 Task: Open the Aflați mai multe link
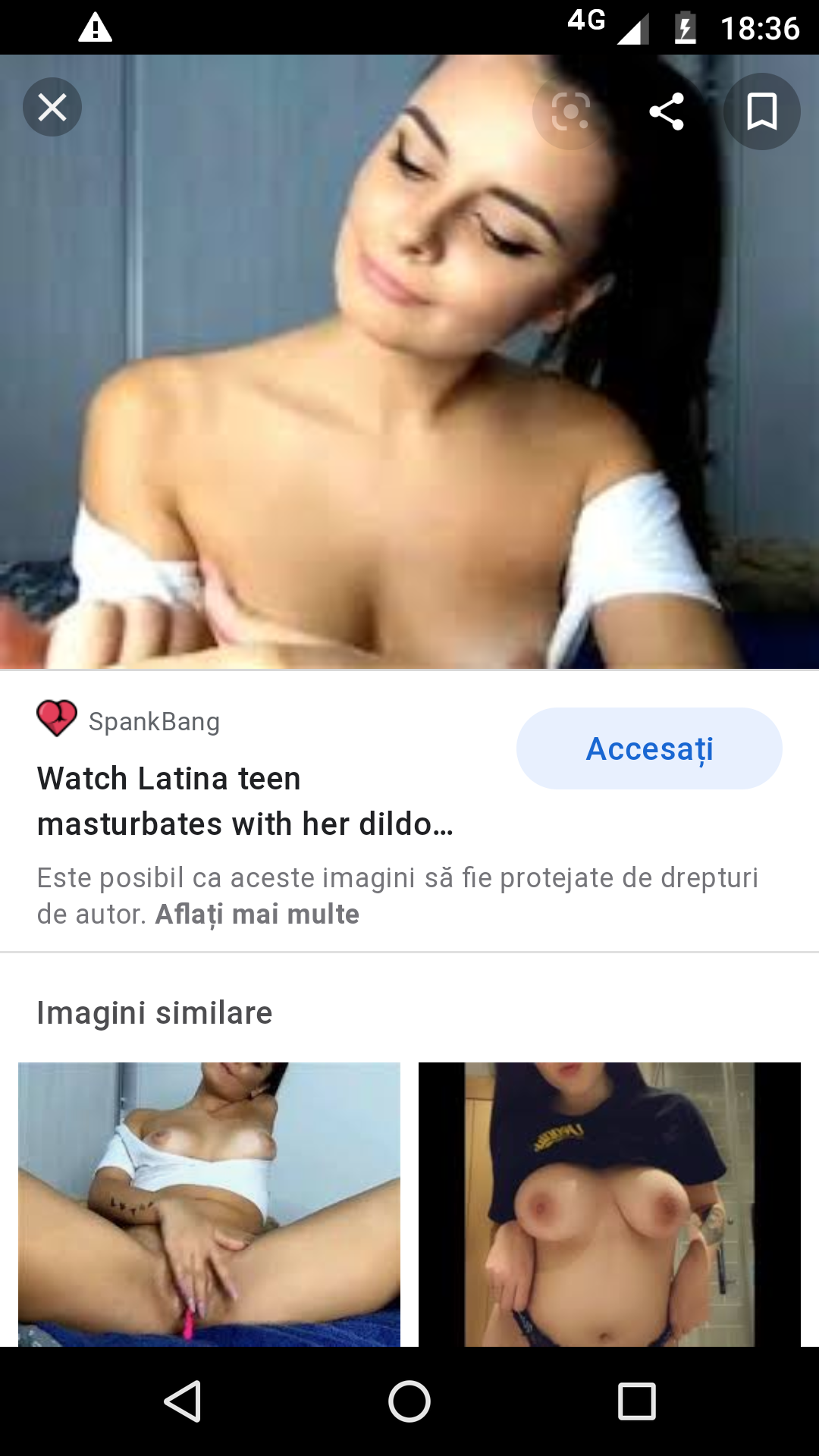tap(257, 915)
